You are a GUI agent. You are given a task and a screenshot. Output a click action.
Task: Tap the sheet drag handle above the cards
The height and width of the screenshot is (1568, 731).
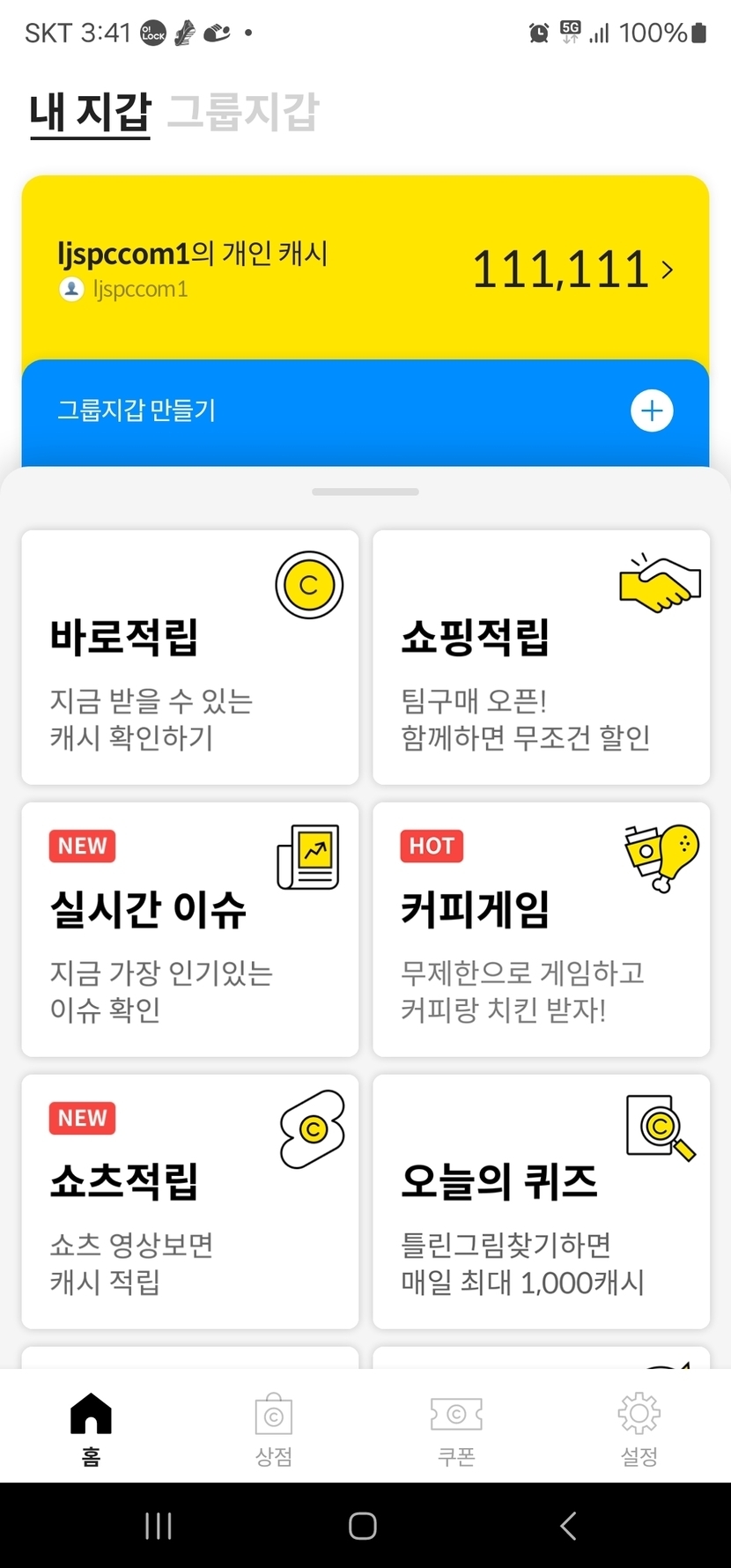point(365,492)
